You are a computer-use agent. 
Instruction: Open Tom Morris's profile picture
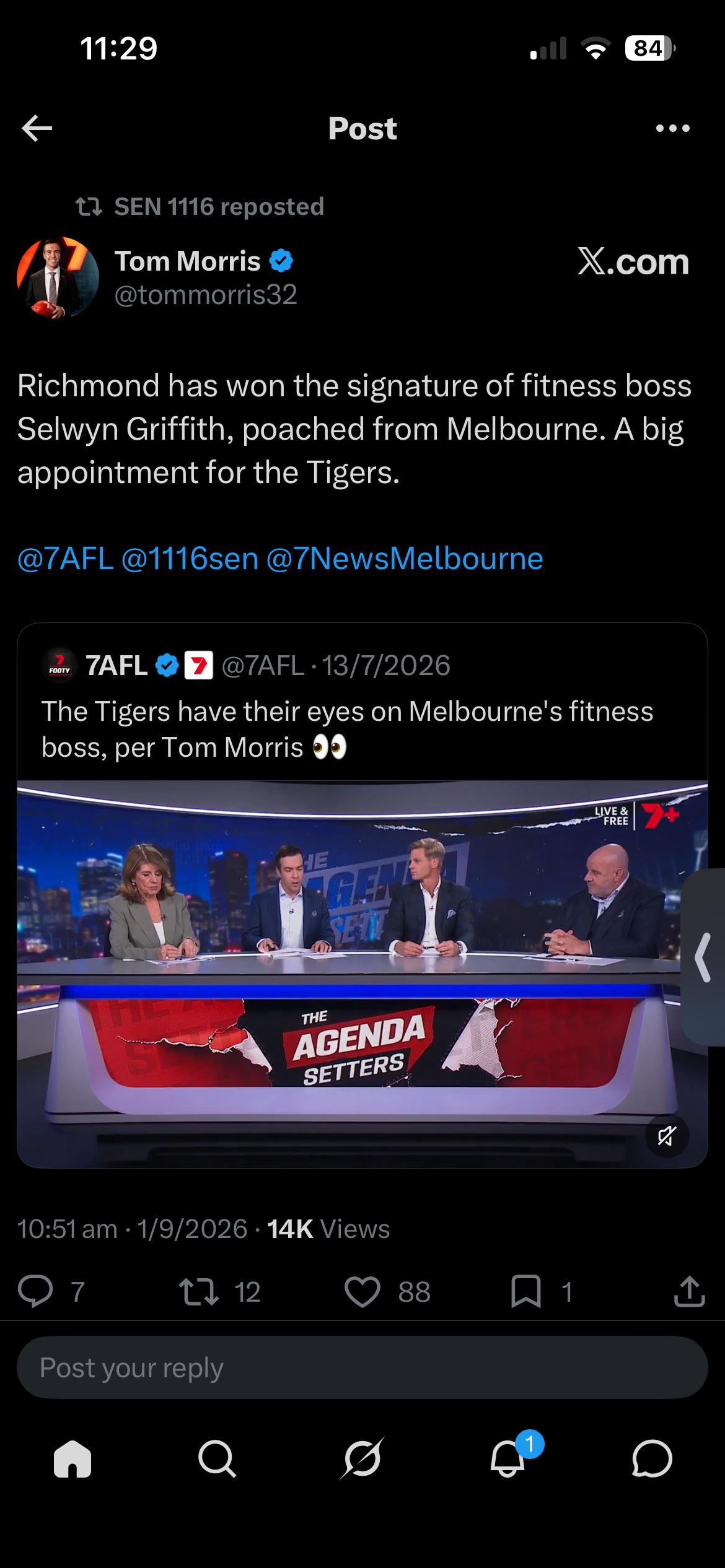click(x=58, y=277)
